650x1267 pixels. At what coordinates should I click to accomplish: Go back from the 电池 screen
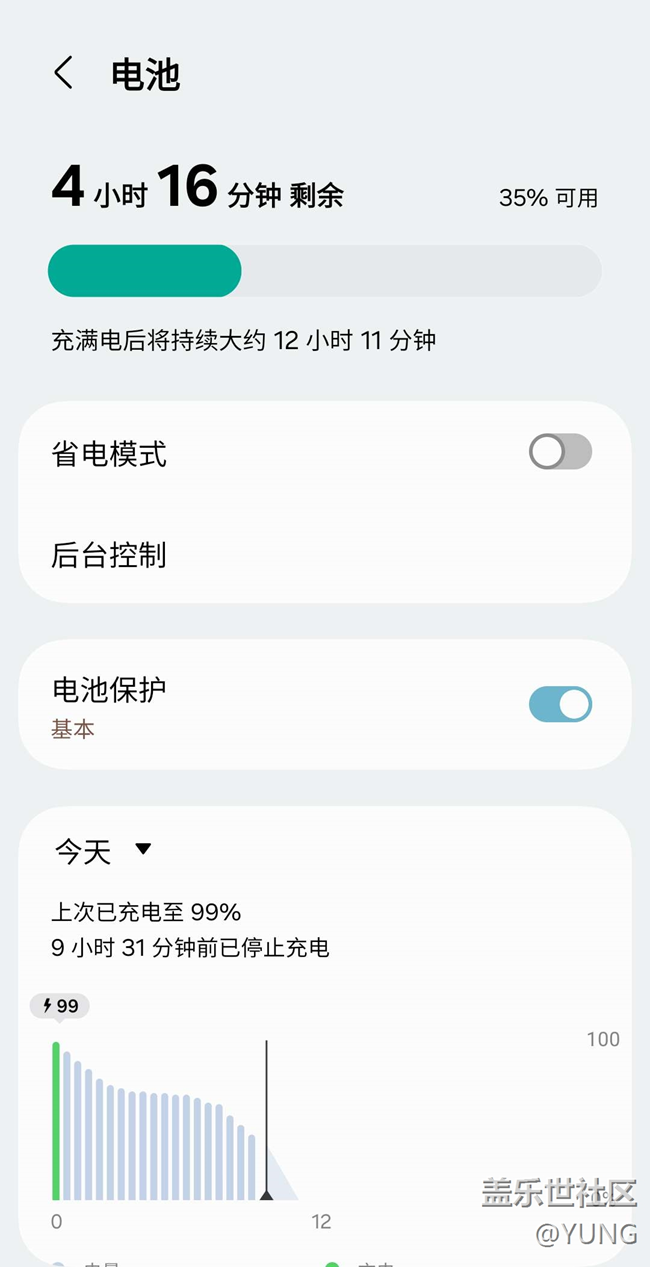63,74
